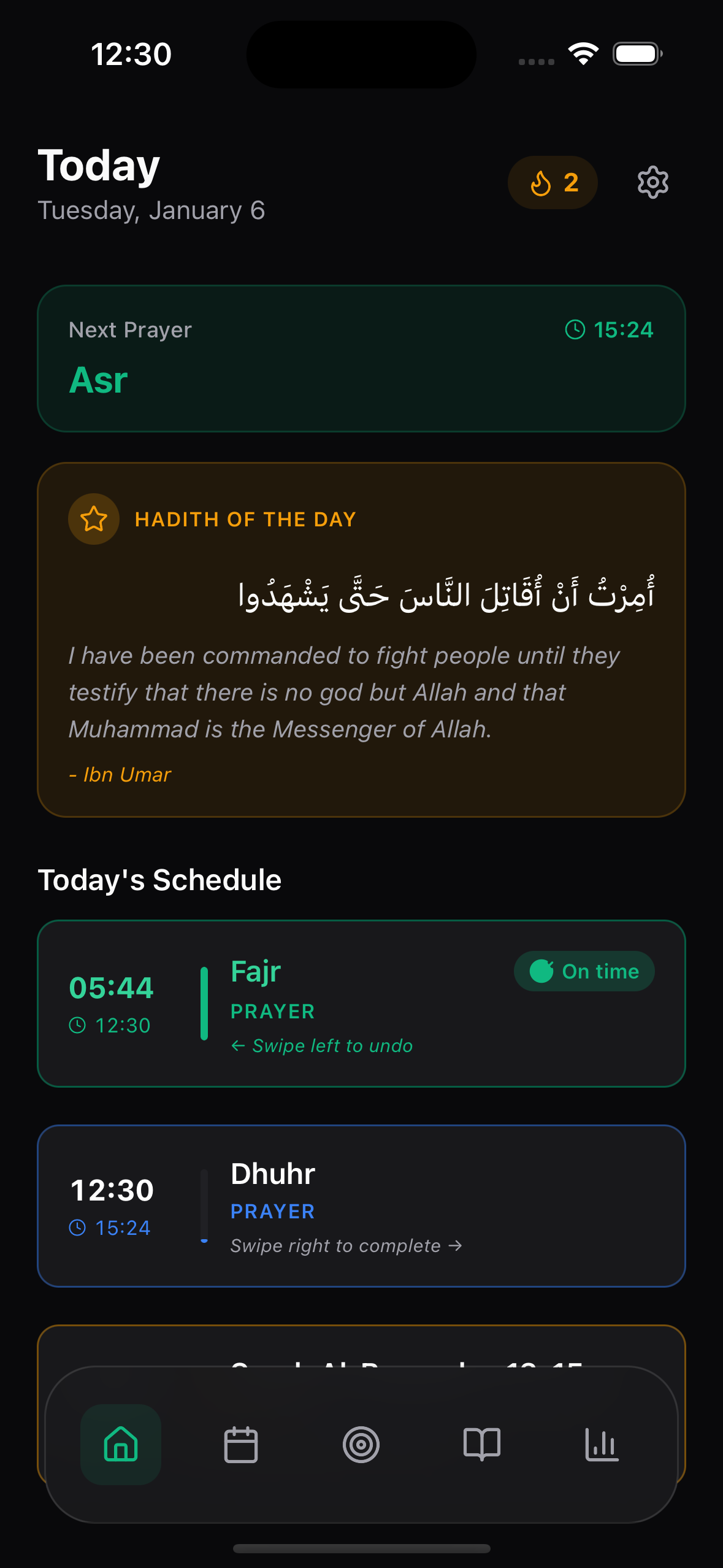Open app settings via gear icon
723x1568 pixels.
click(652, 182)
